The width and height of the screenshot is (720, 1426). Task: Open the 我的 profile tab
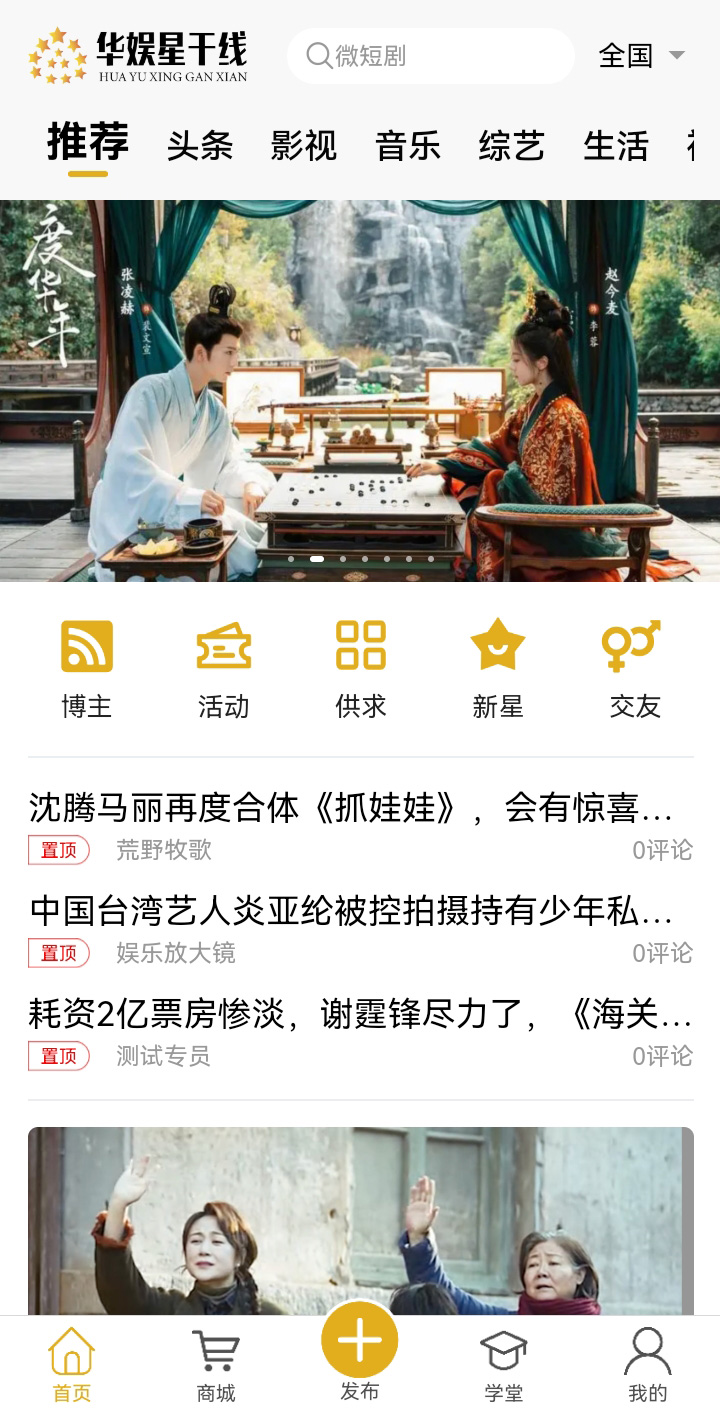point(647,1366)
